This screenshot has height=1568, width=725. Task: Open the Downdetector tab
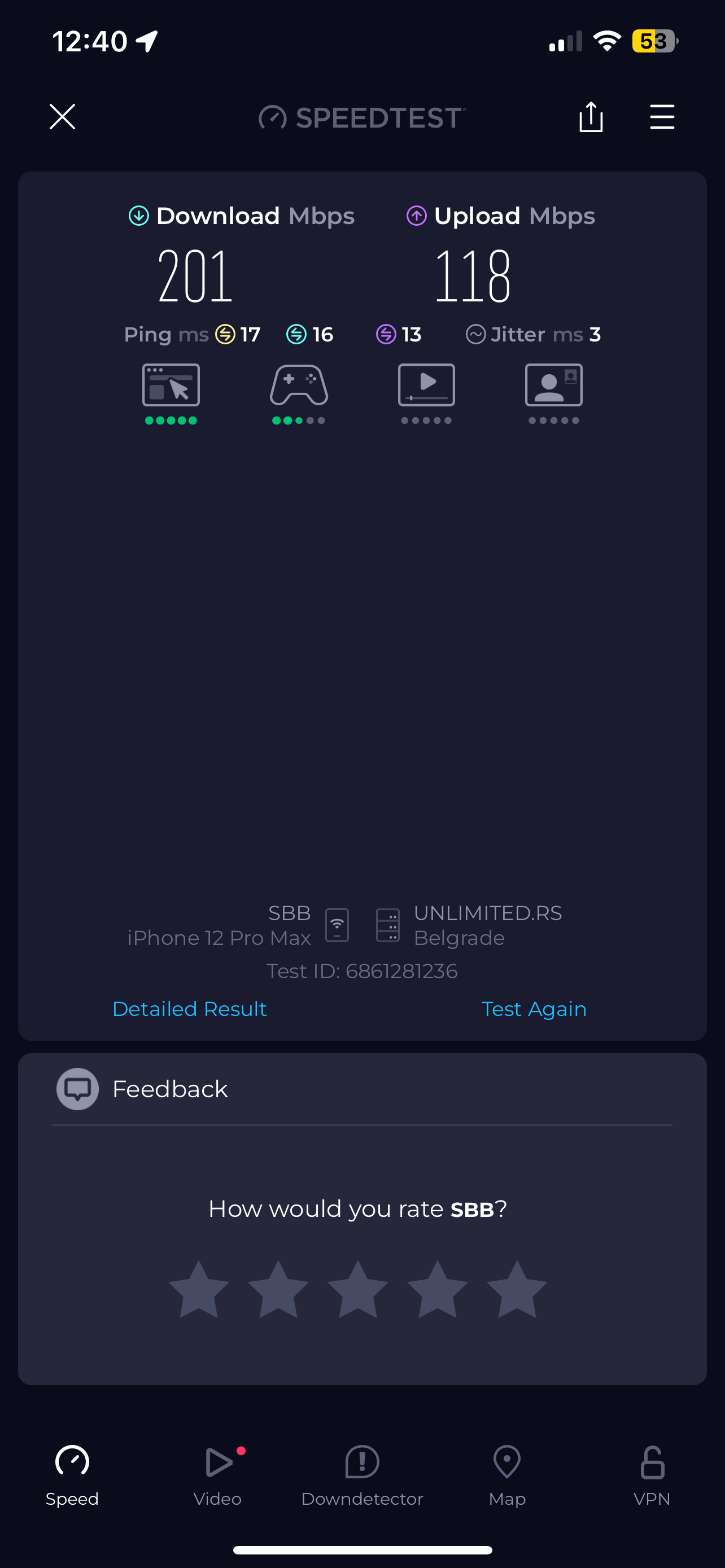coord(362,1474)
